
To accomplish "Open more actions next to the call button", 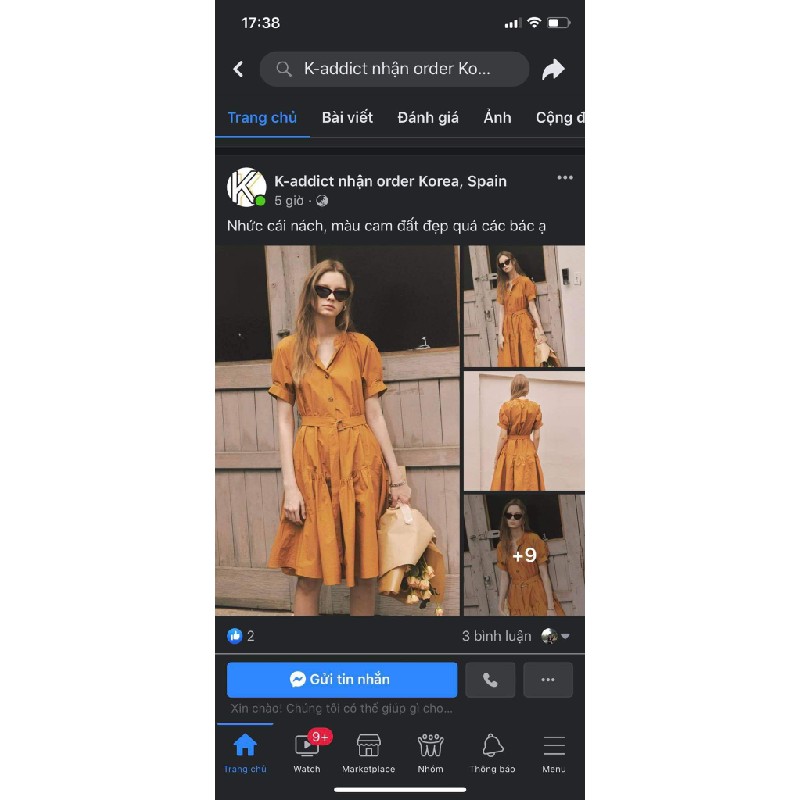I will click(x=548, y=680).
